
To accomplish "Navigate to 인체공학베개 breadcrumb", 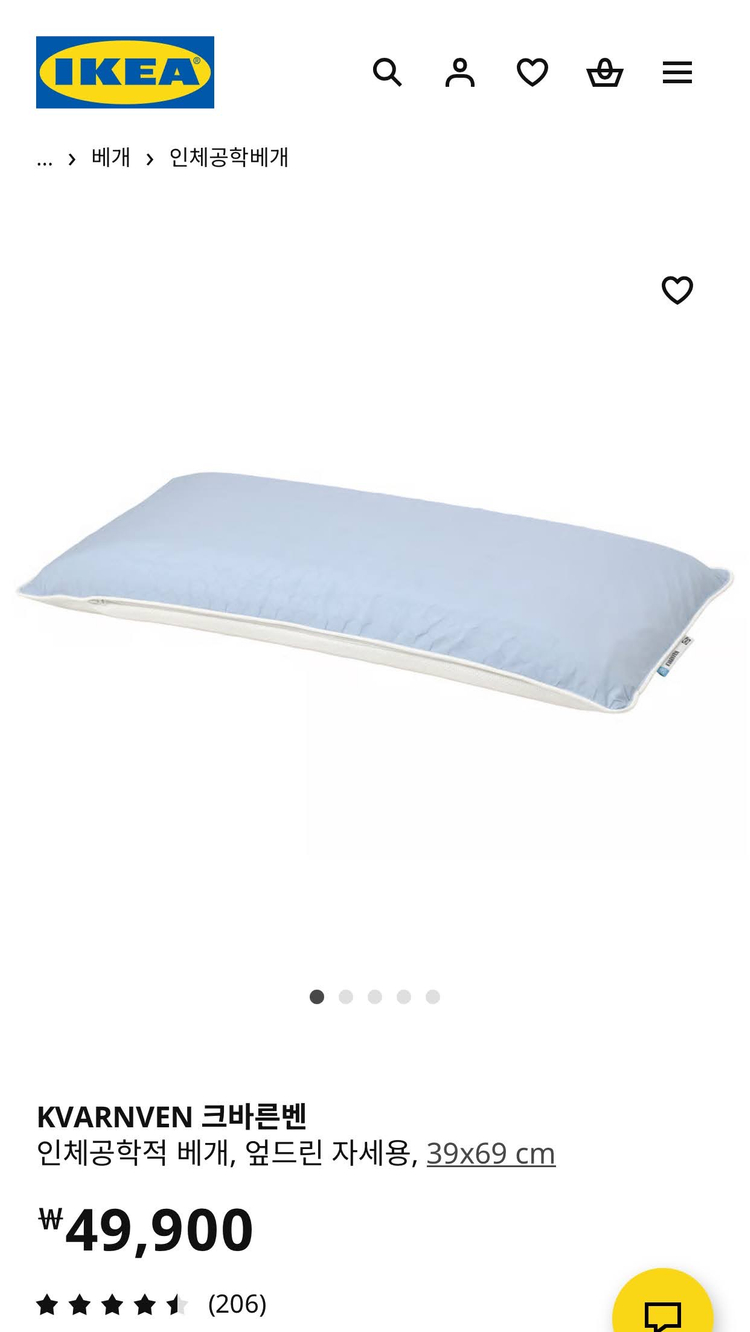I will 229,158.
